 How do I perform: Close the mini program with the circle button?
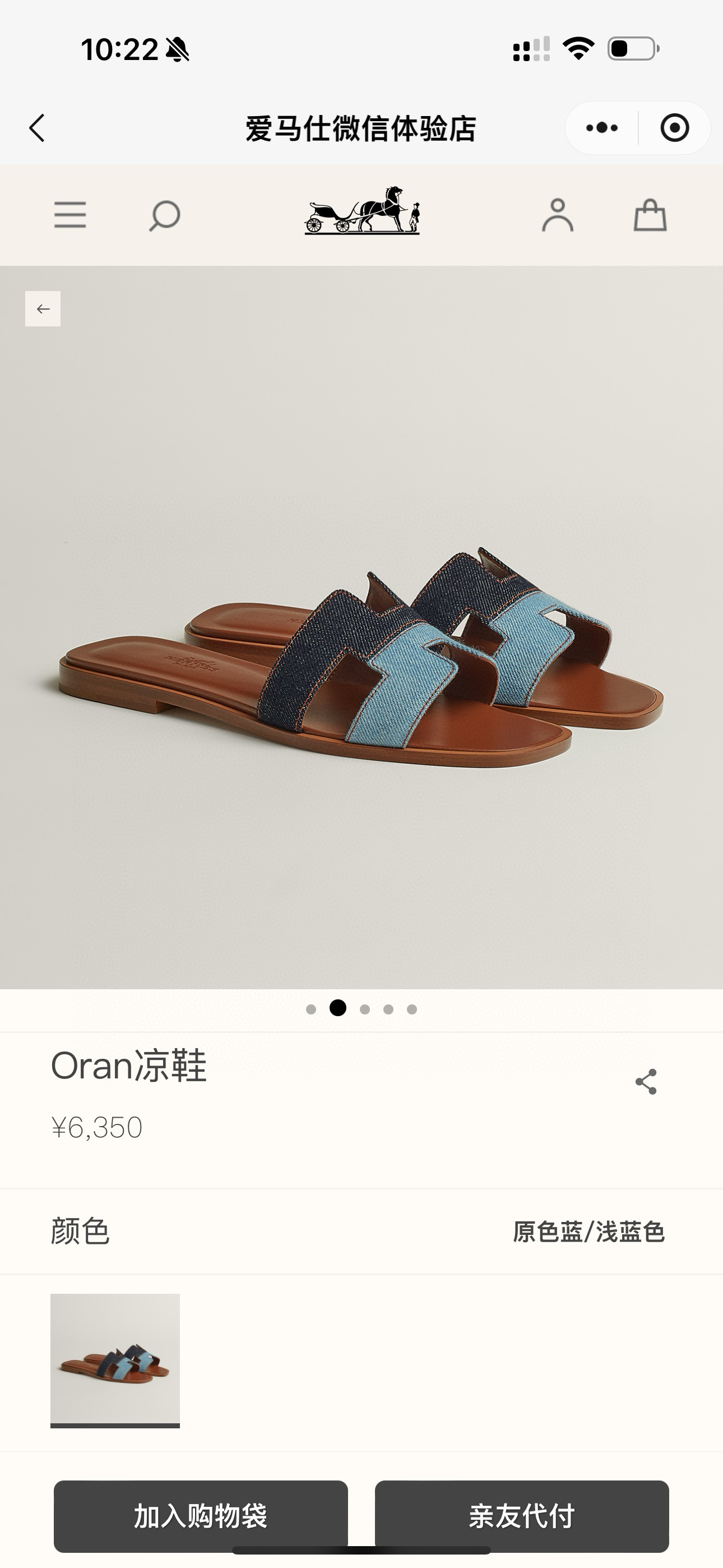tap(674, 128)
